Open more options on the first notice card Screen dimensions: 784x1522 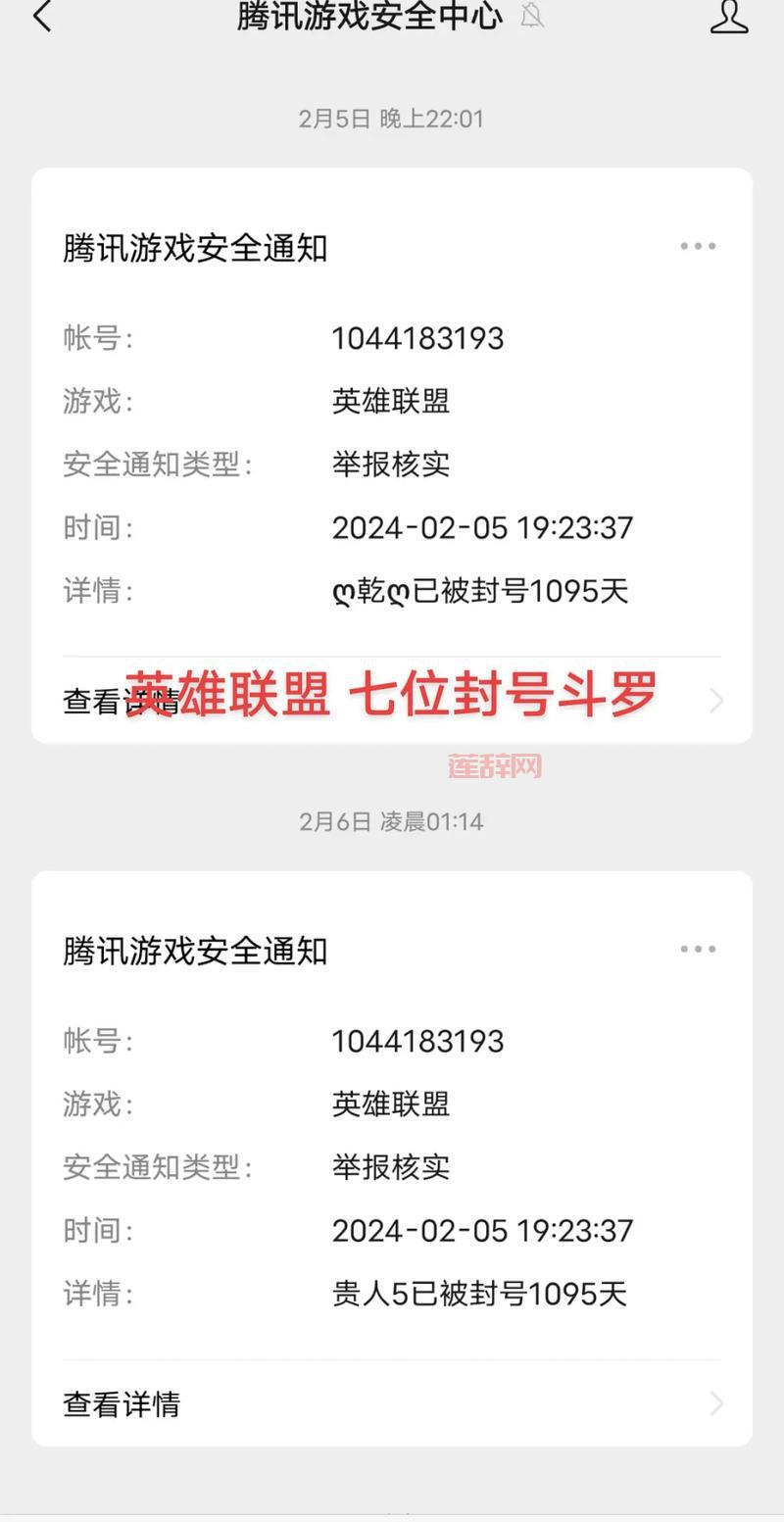(697, 246)
